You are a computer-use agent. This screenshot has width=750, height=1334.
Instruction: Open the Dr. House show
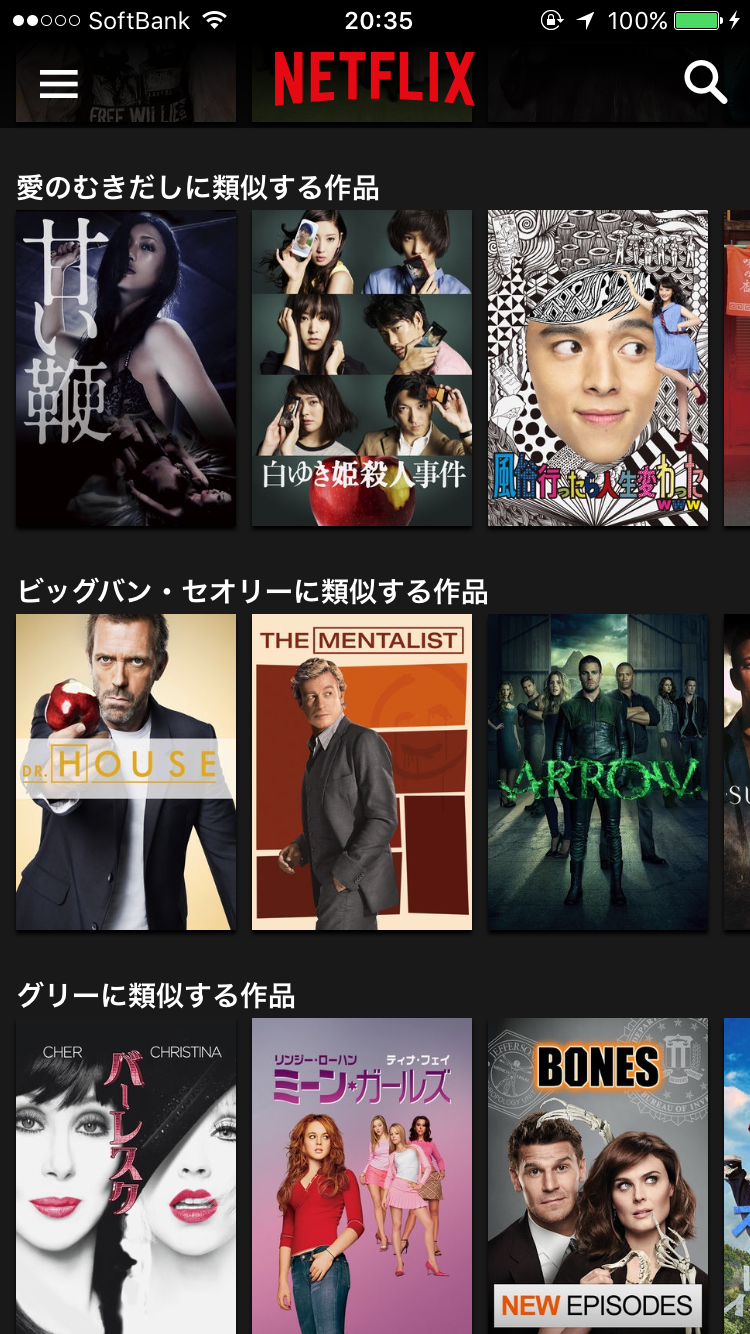(126, 771)
